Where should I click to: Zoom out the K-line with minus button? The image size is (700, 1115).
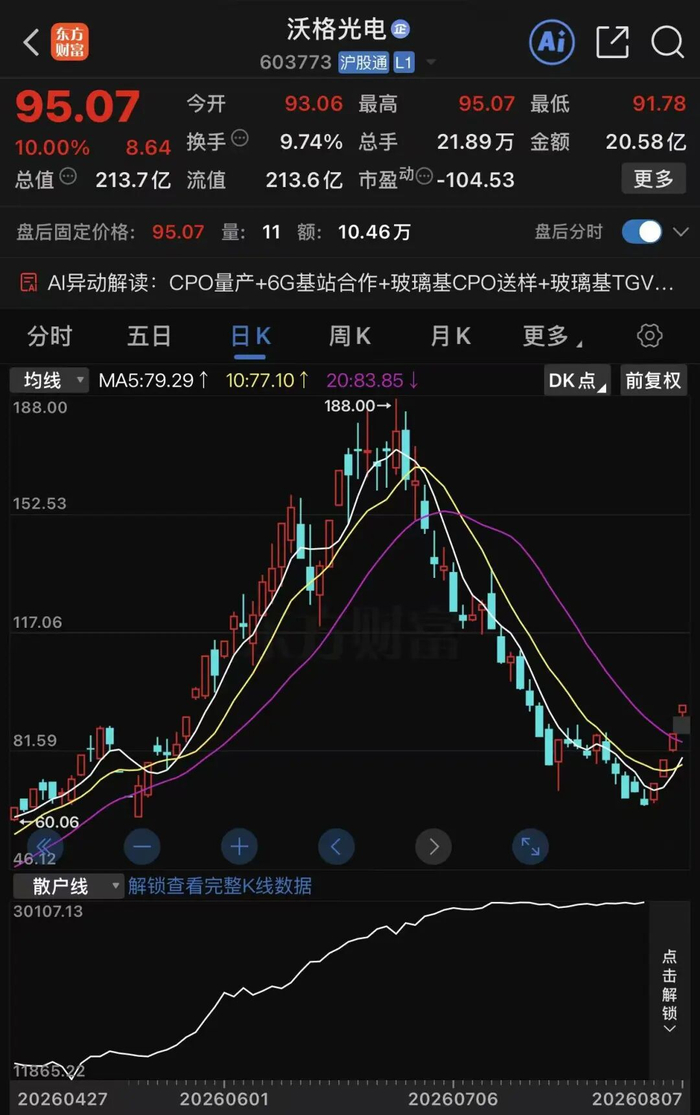coord(142,846)
